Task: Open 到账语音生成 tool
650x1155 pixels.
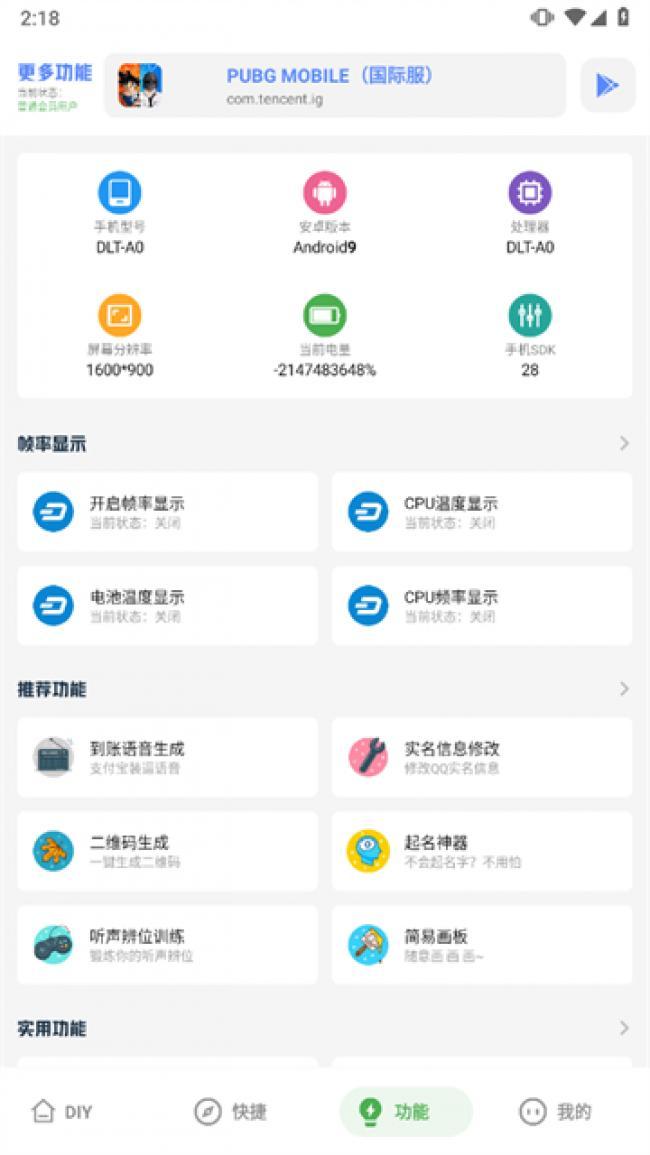Action: click(168, 757)
